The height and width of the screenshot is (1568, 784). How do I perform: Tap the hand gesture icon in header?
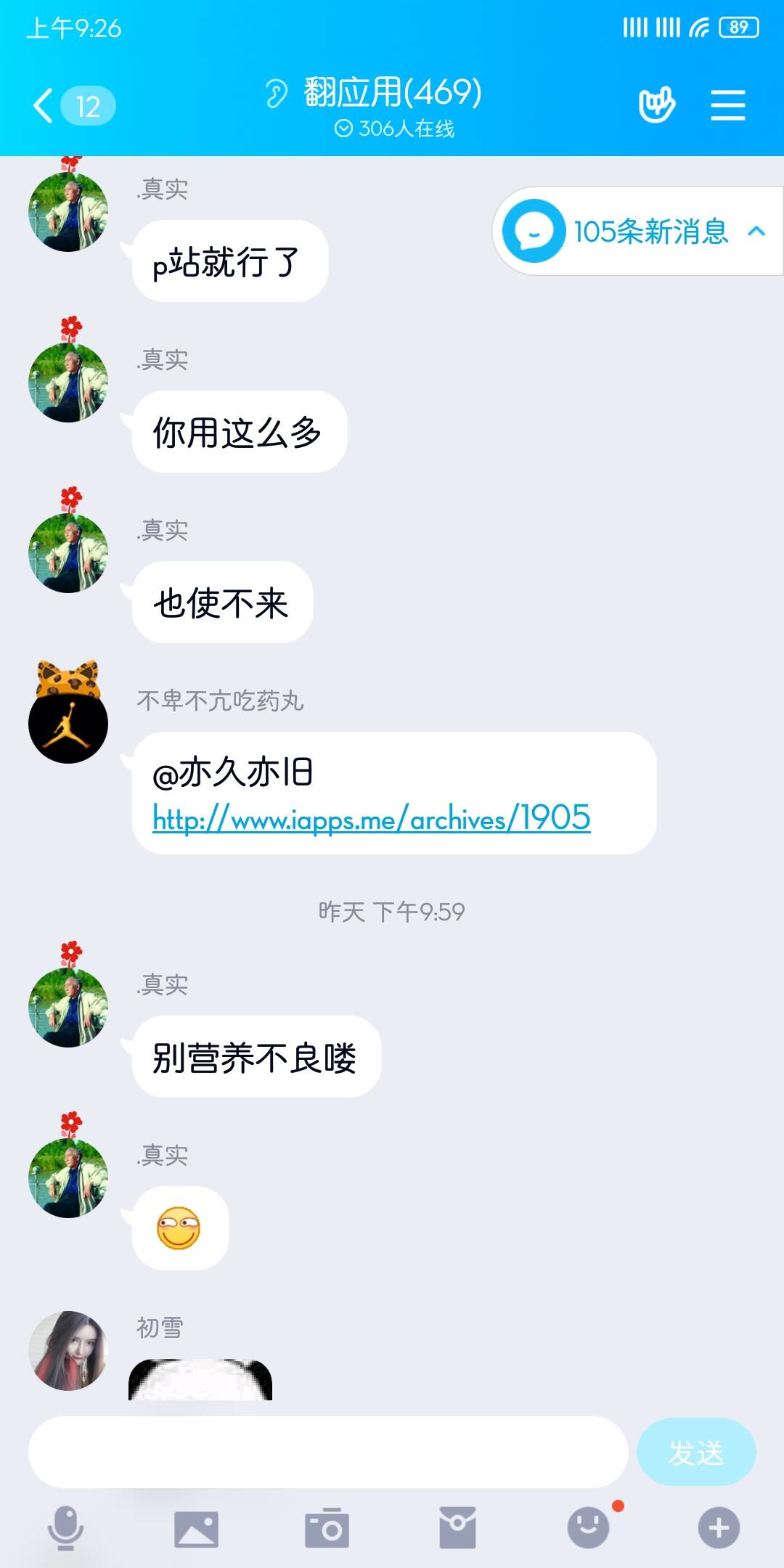coord(656,106)
